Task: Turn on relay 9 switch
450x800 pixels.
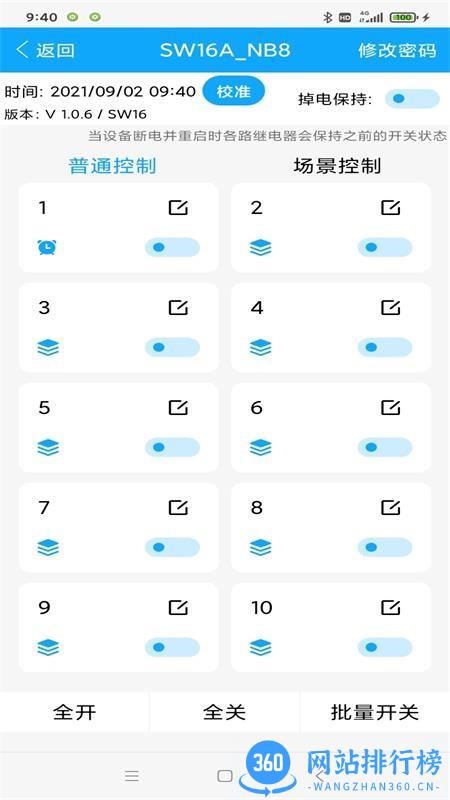Action: [x=172, y=647]
